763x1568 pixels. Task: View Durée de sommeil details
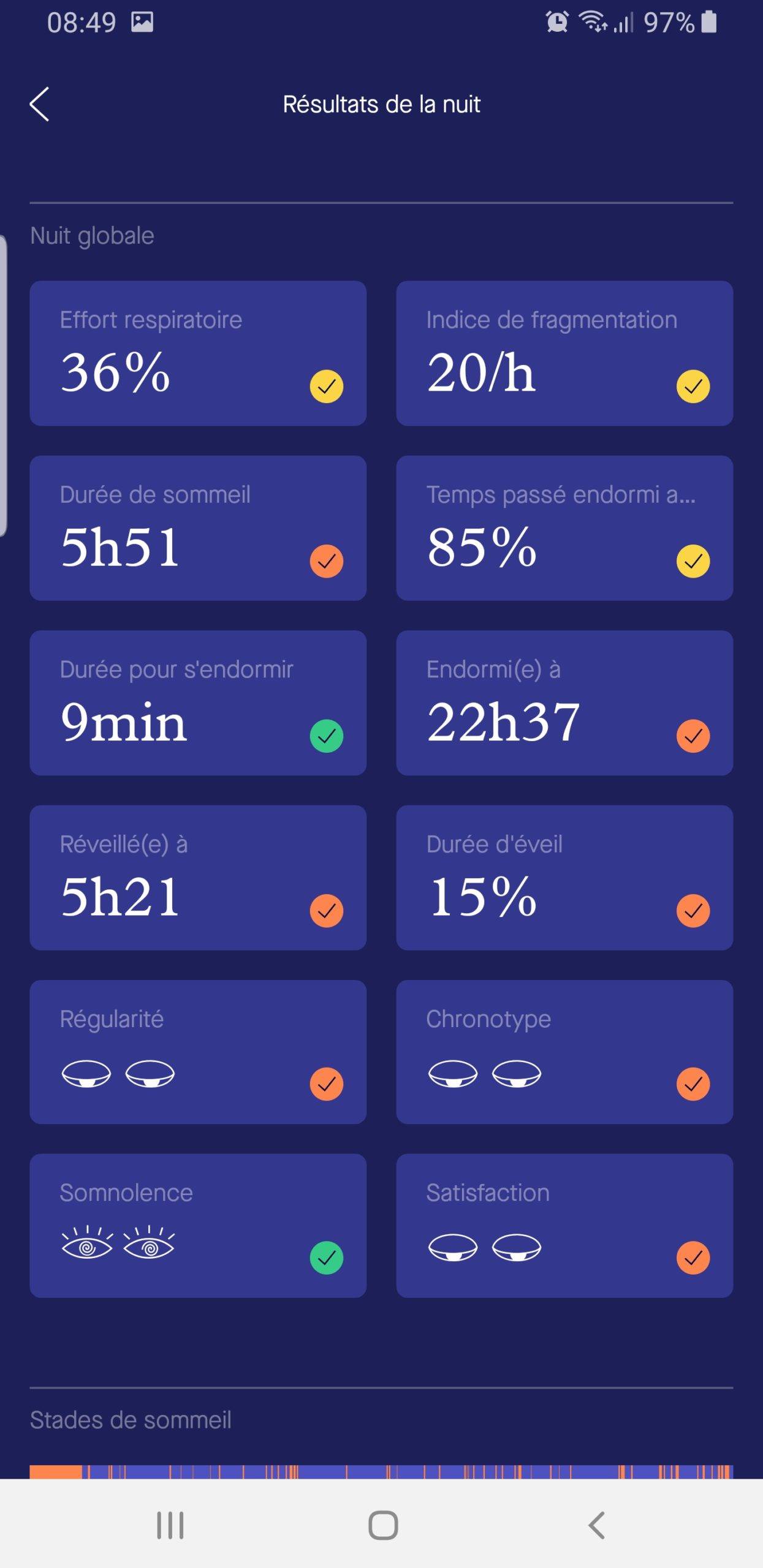point(198,528)
